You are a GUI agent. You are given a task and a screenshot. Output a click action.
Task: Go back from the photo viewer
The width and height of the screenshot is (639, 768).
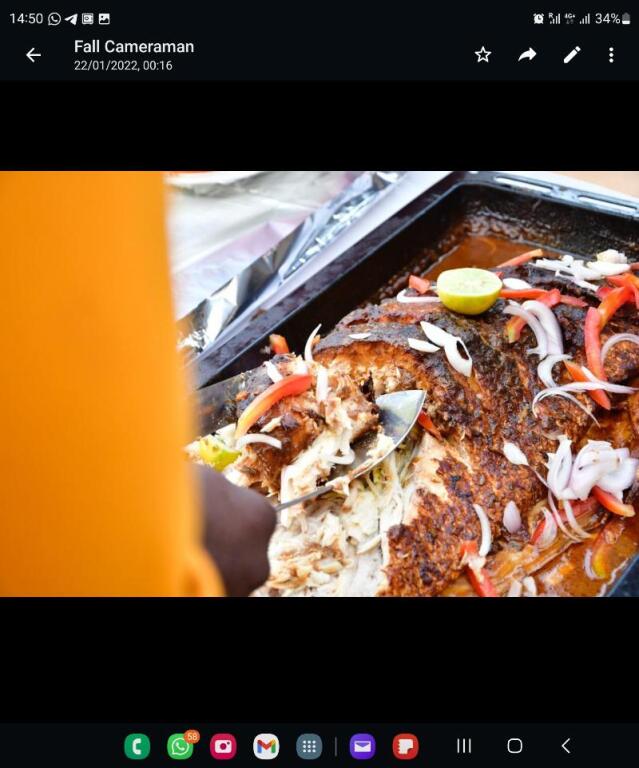(33, 55)
